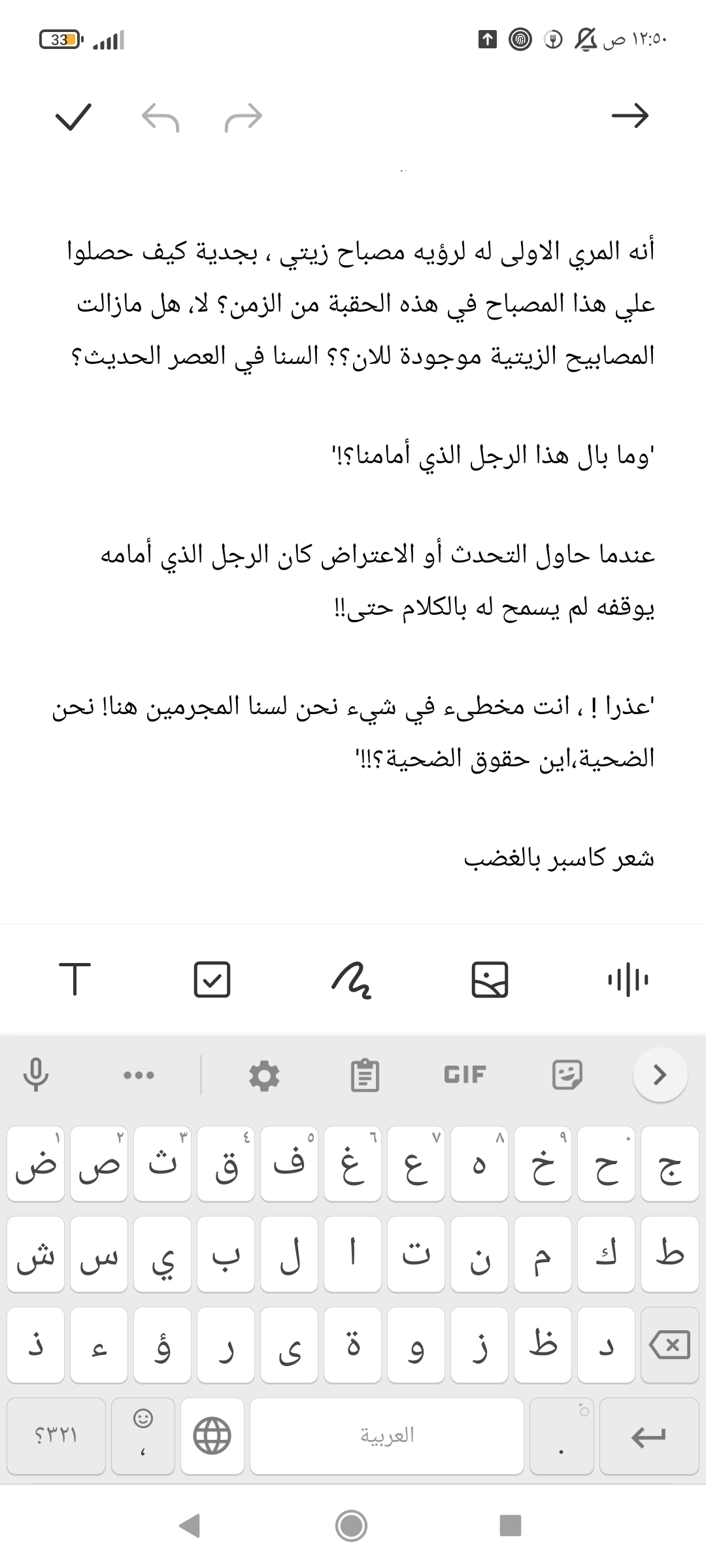Go back using the top arrow

point(630,116)
